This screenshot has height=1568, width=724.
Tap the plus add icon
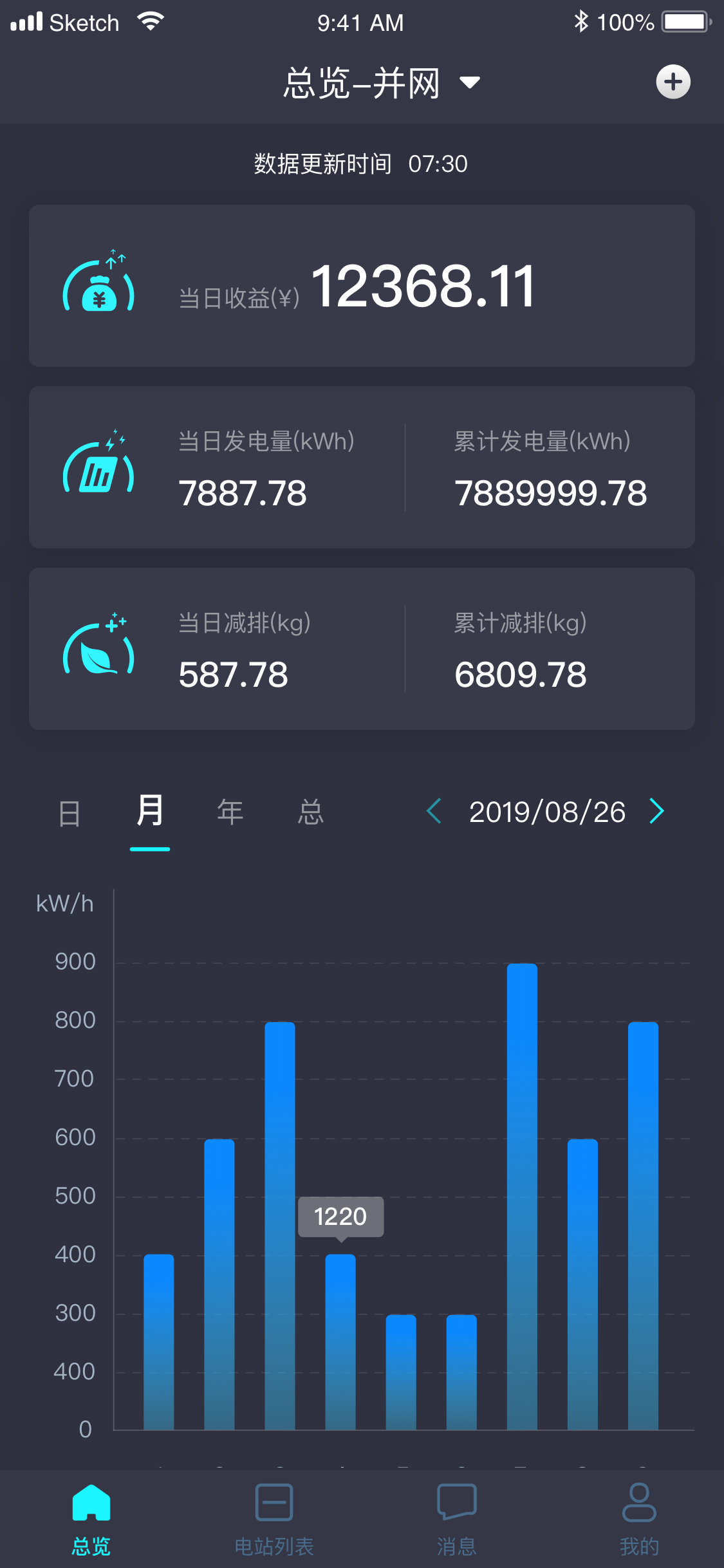(x=673, y=82)
